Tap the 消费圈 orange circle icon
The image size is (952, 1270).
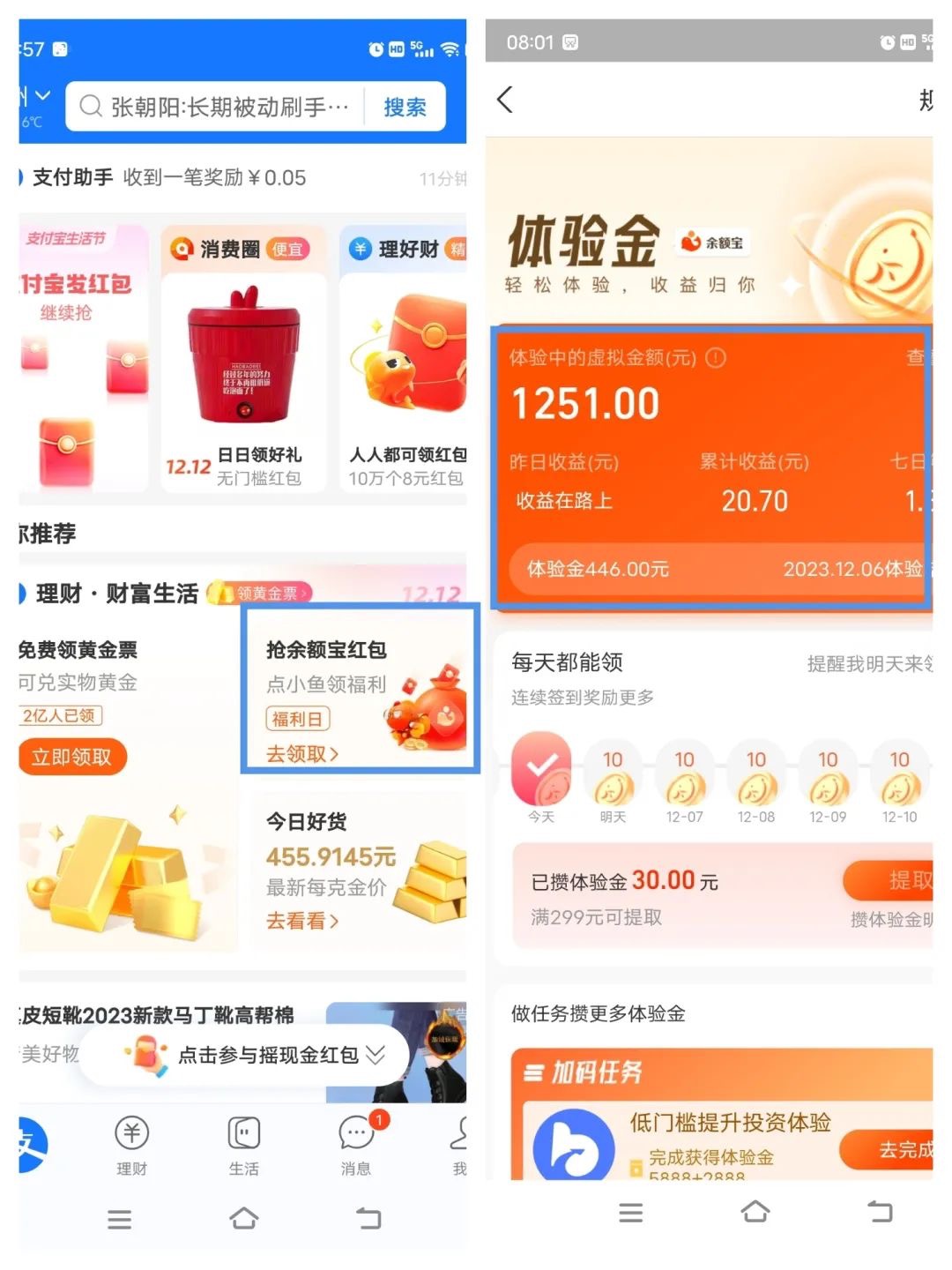point(182,249)
